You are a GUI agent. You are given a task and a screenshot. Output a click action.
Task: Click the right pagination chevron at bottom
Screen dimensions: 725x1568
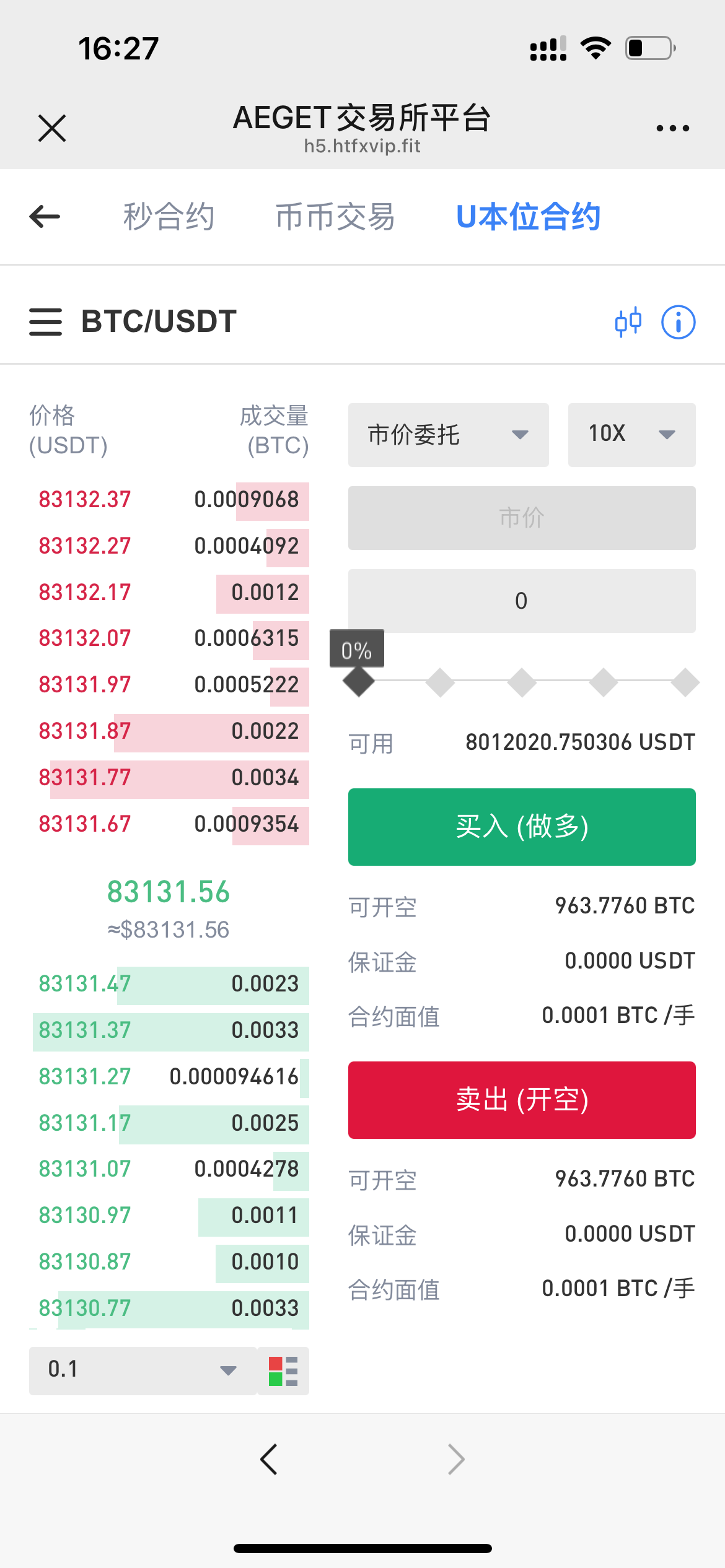point(455,1459)
